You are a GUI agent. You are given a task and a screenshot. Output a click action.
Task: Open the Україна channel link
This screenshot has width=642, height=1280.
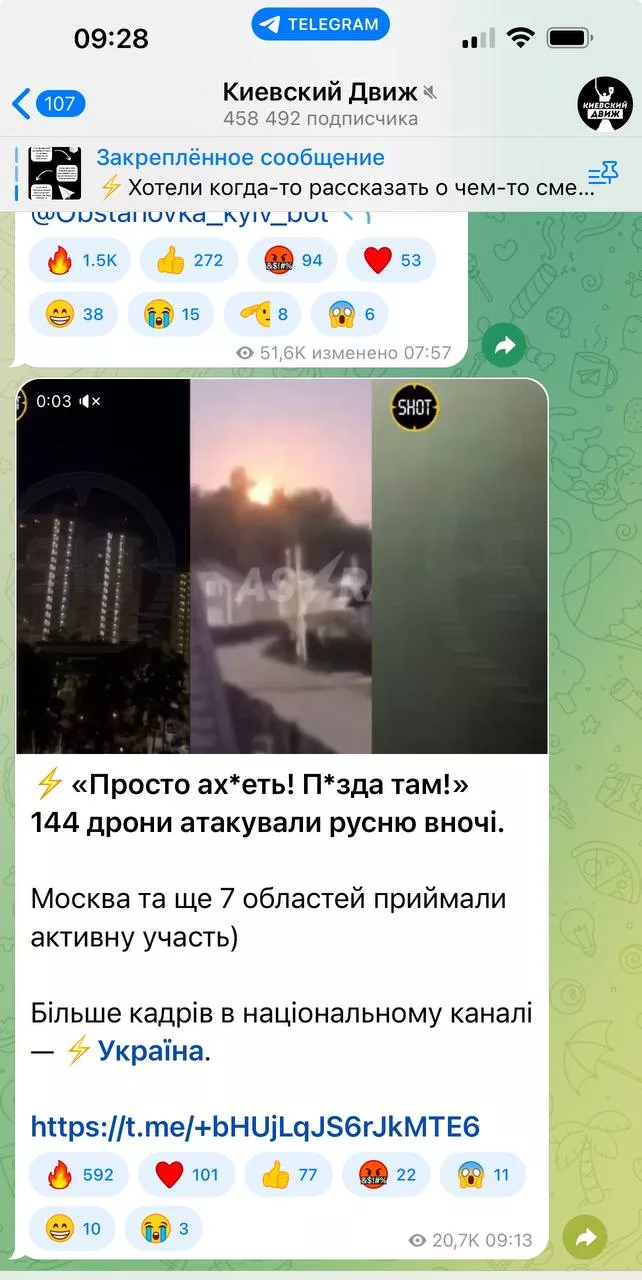coord(149,1051)
